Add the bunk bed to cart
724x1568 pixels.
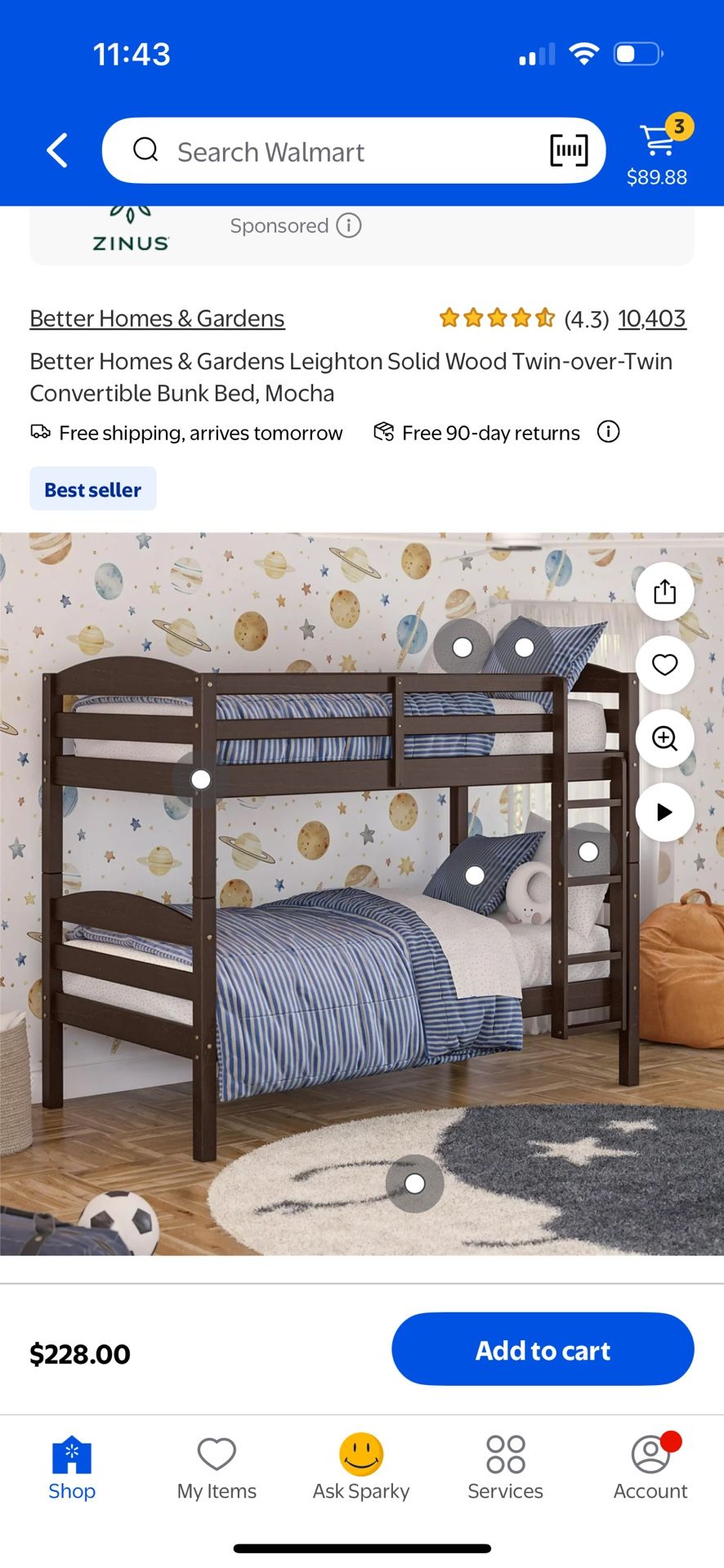coord(542,1349)
